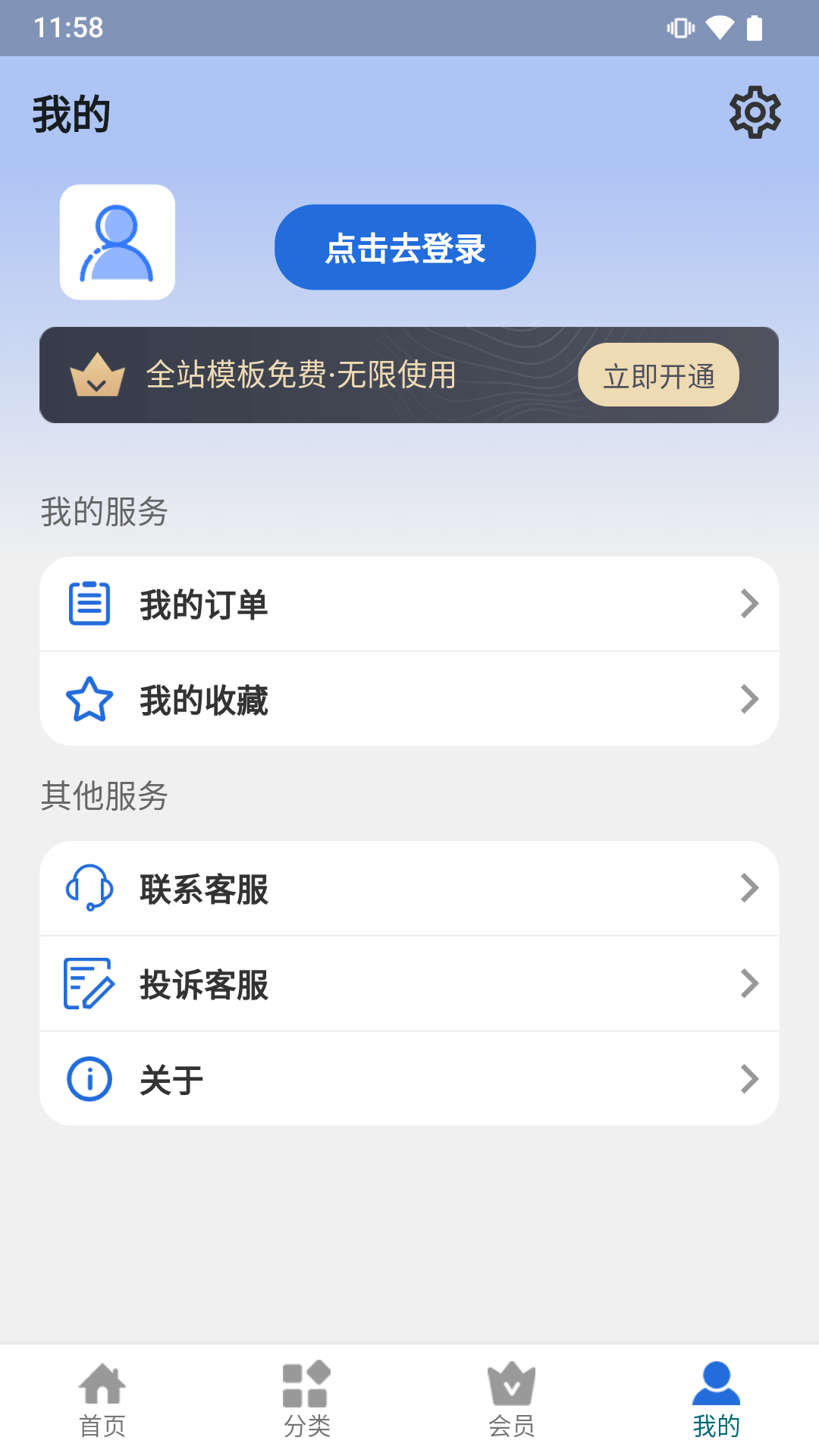819x1456 pixels.
Task: Click the headset icon for 联系客服
Action: pyautogui.click(x=89, y=888)
